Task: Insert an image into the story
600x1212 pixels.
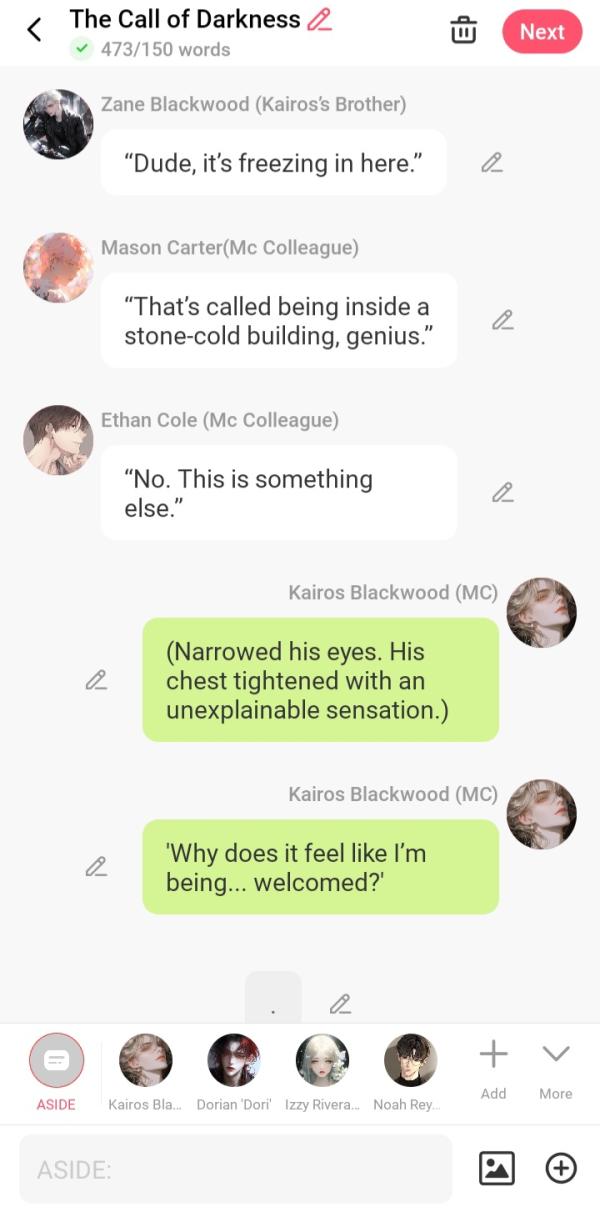Action: (497, 1168)
